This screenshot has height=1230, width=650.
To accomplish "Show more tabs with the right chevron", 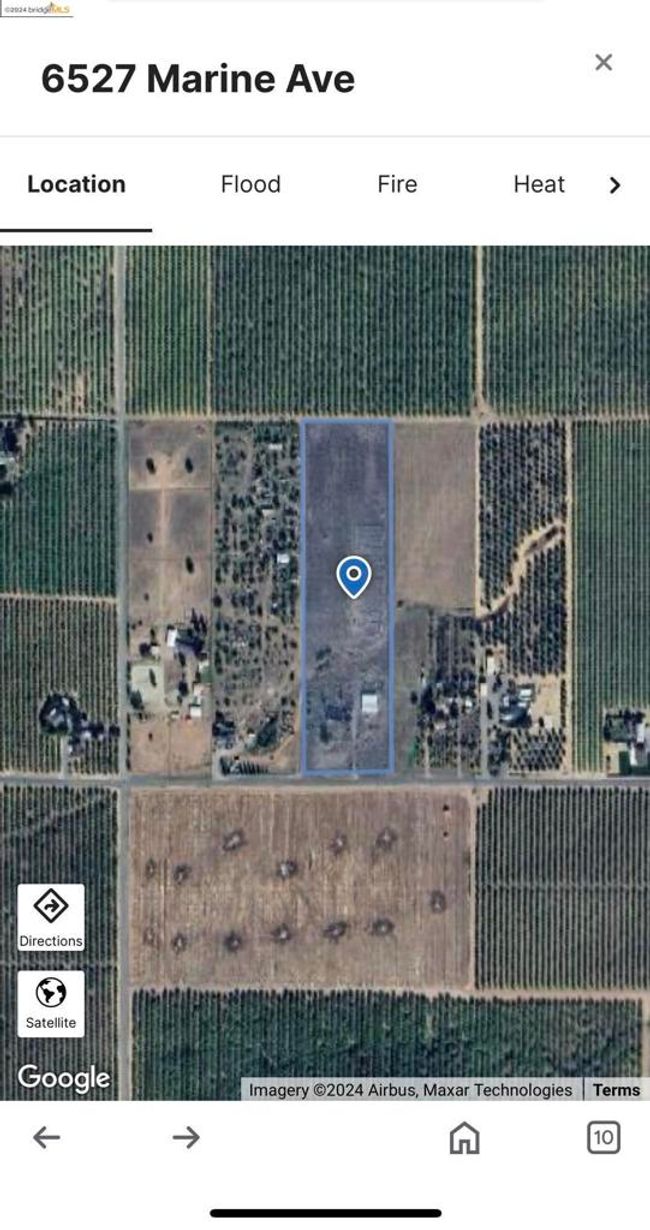I will pos(615,185).
